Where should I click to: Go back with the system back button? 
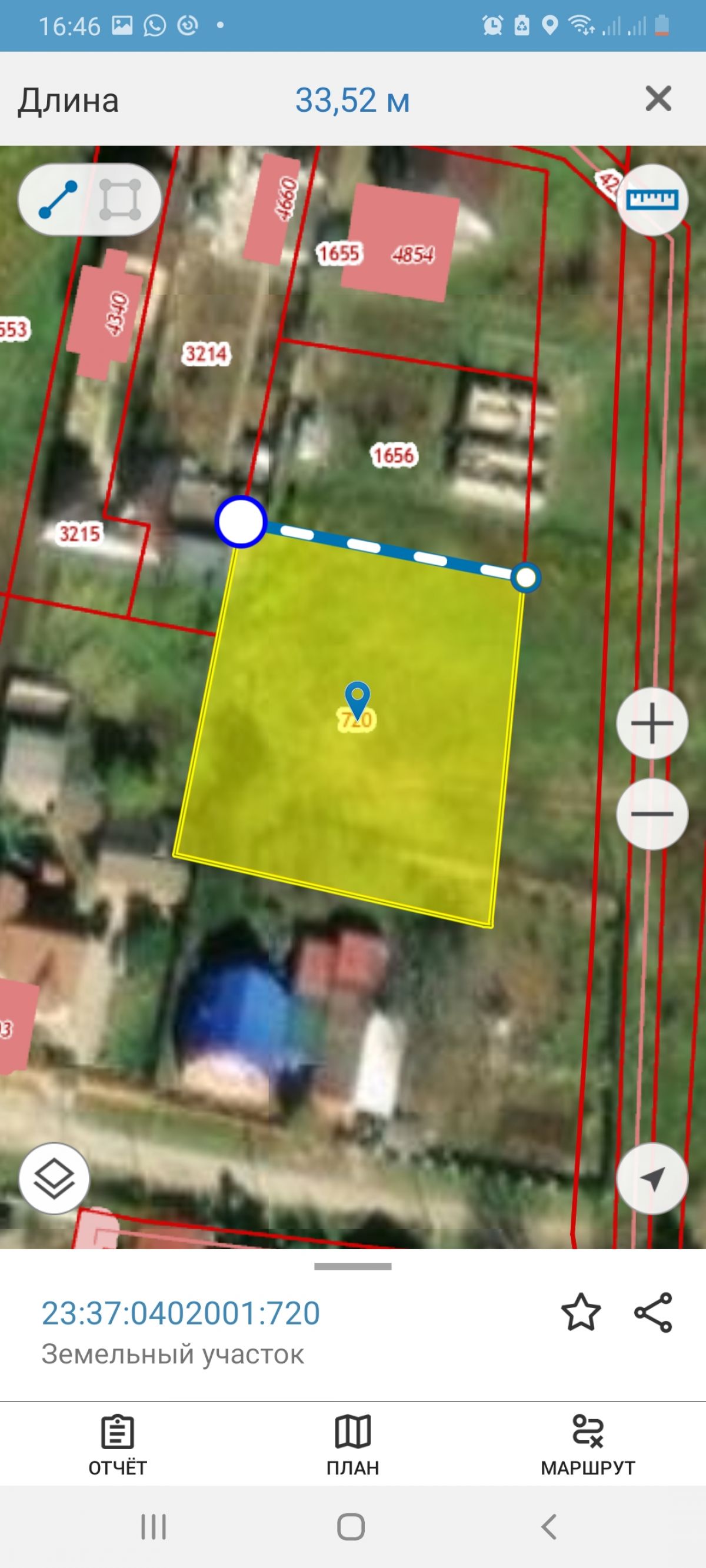click(x=549, y=1527)
